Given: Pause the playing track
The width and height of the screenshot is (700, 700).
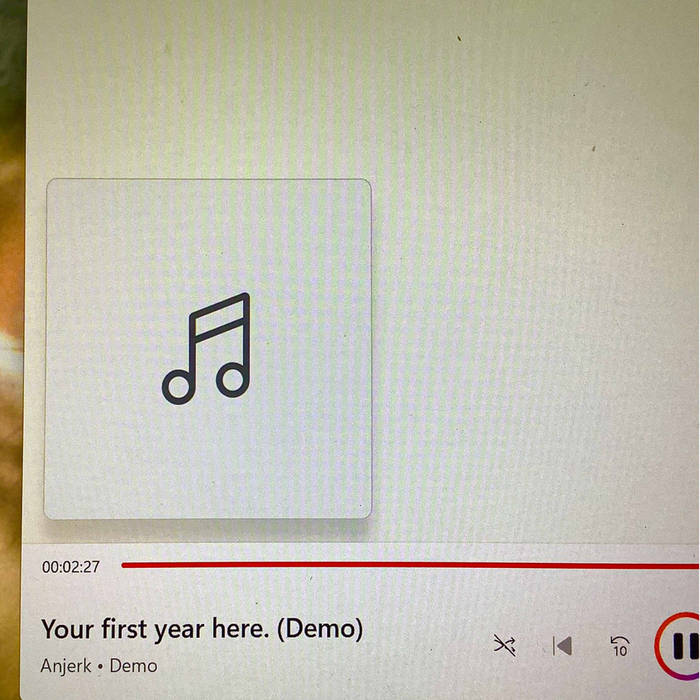Looking at the screenshot, I should [682, 647].
